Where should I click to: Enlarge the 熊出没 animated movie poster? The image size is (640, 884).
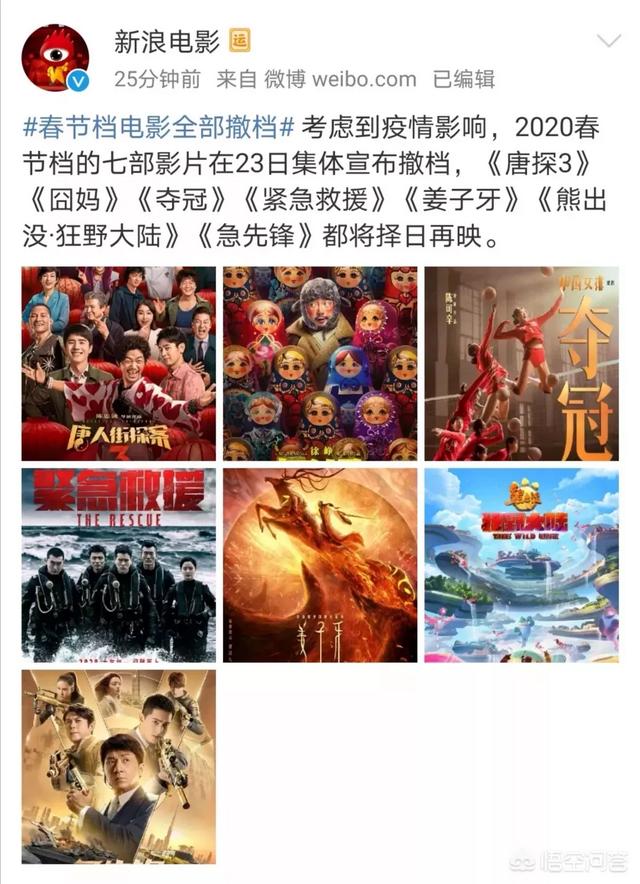point(521,565)
